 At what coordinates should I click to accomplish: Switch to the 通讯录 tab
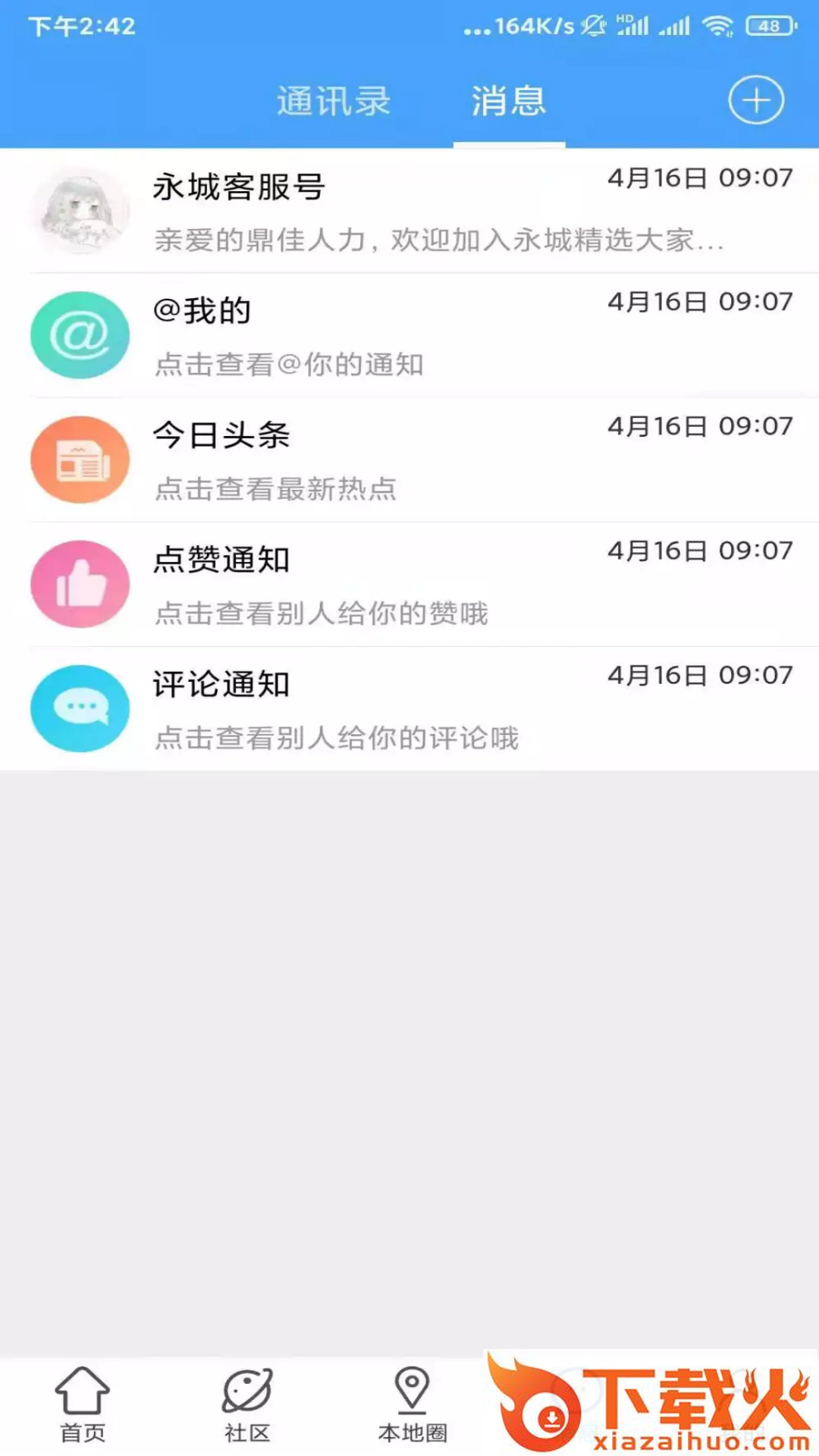tap(334, 102)
